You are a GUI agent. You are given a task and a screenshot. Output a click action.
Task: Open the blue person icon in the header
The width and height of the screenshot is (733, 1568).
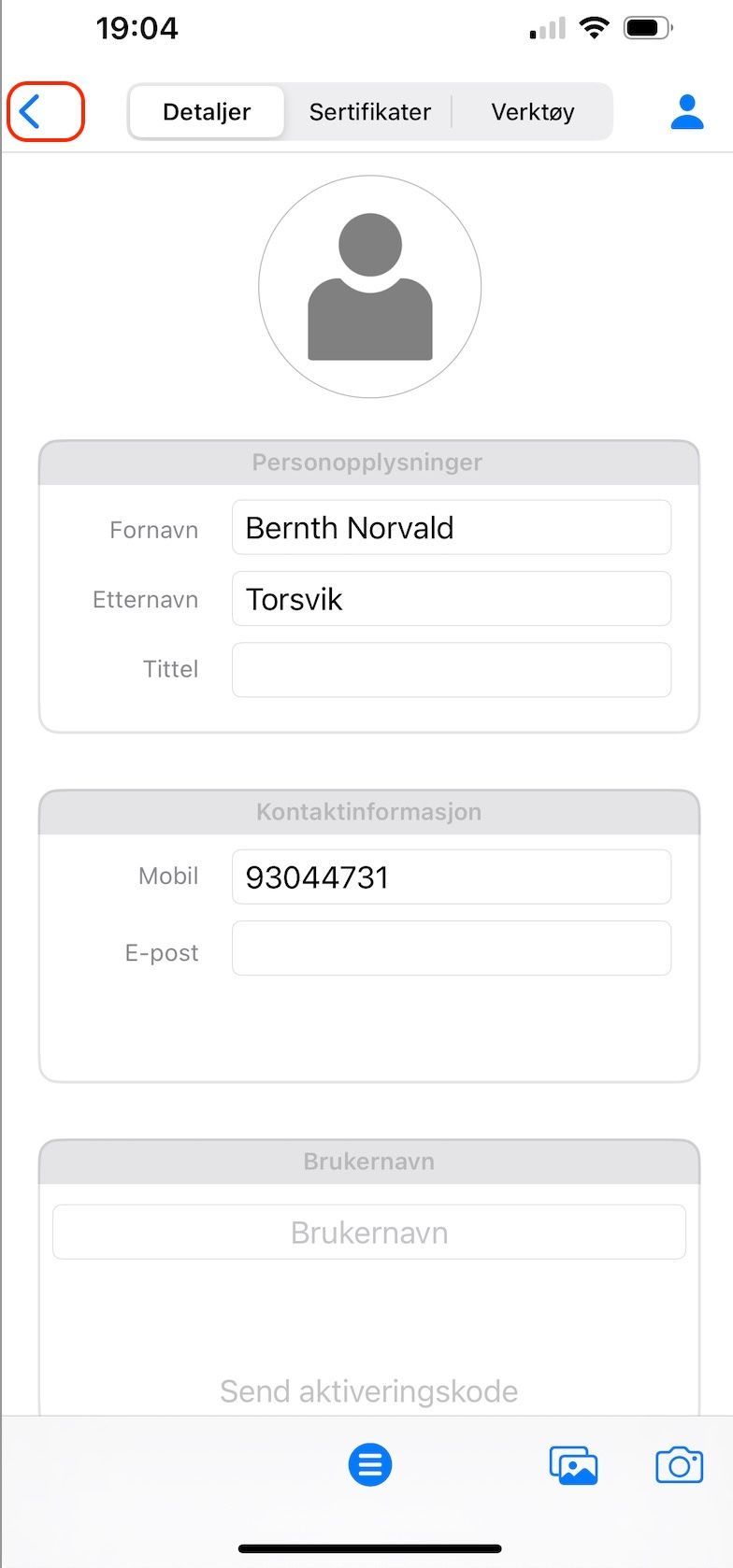point(687,112)
